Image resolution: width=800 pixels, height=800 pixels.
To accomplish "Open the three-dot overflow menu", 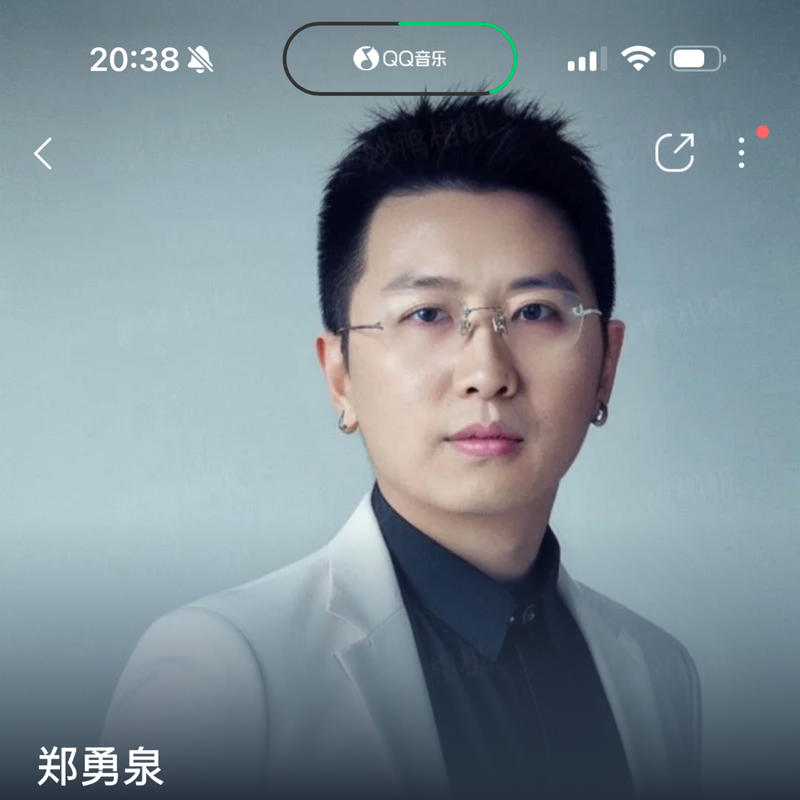I will click(741, 152).
